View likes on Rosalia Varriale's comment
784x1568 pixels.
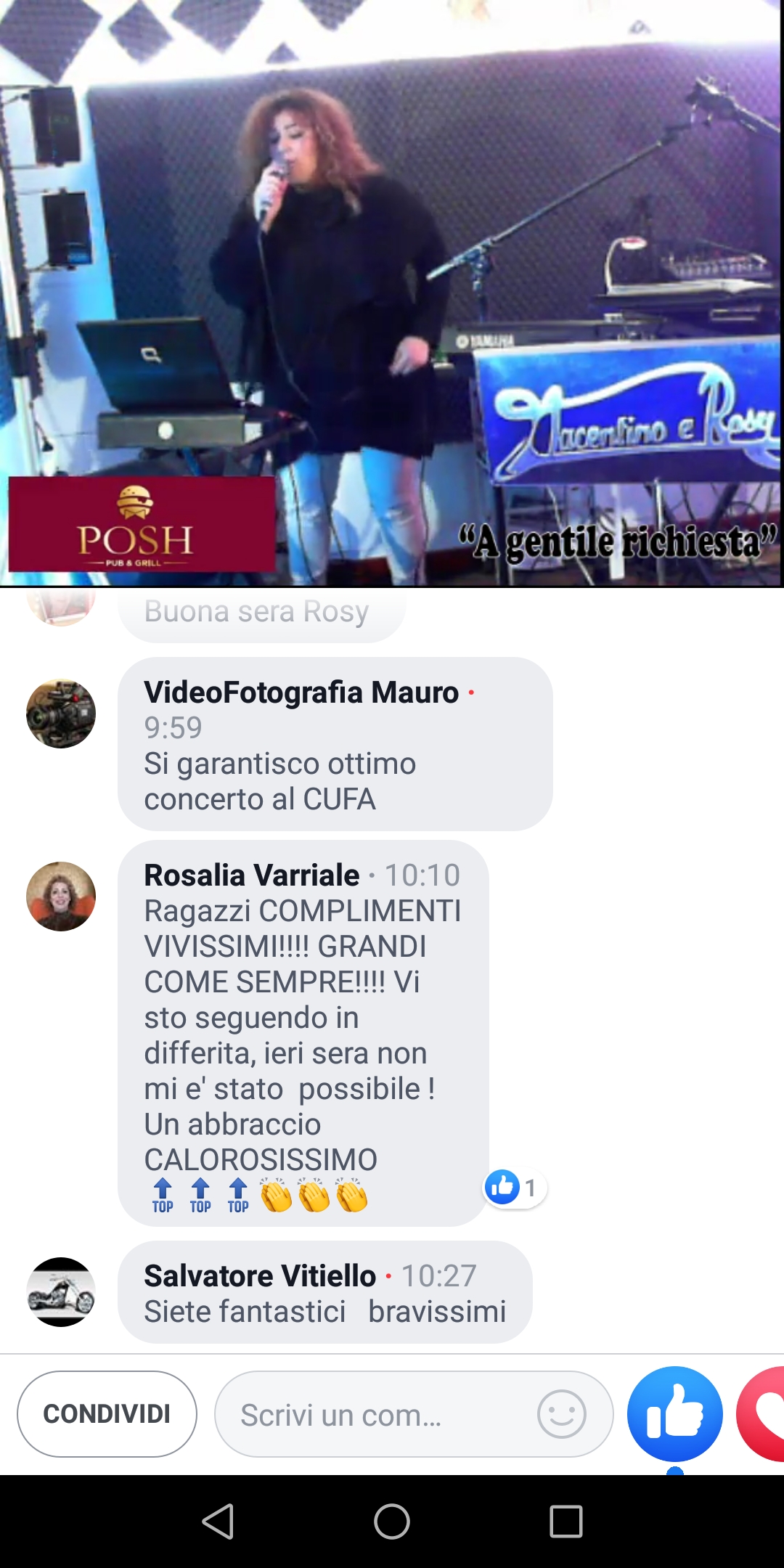point(515,1188)
